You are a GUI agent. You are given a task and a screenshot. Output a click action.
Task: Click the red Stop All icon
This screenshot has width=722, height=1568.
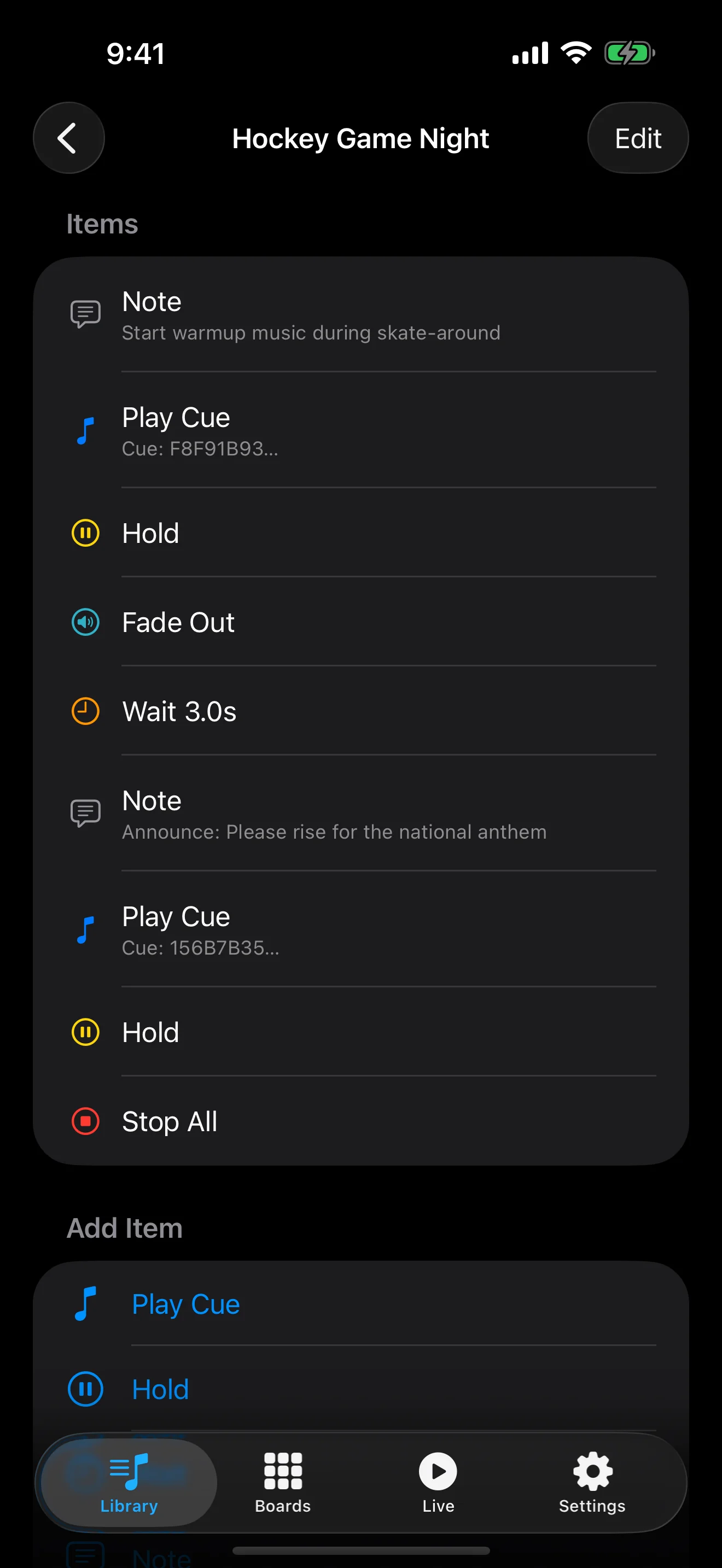[85, 1121]
